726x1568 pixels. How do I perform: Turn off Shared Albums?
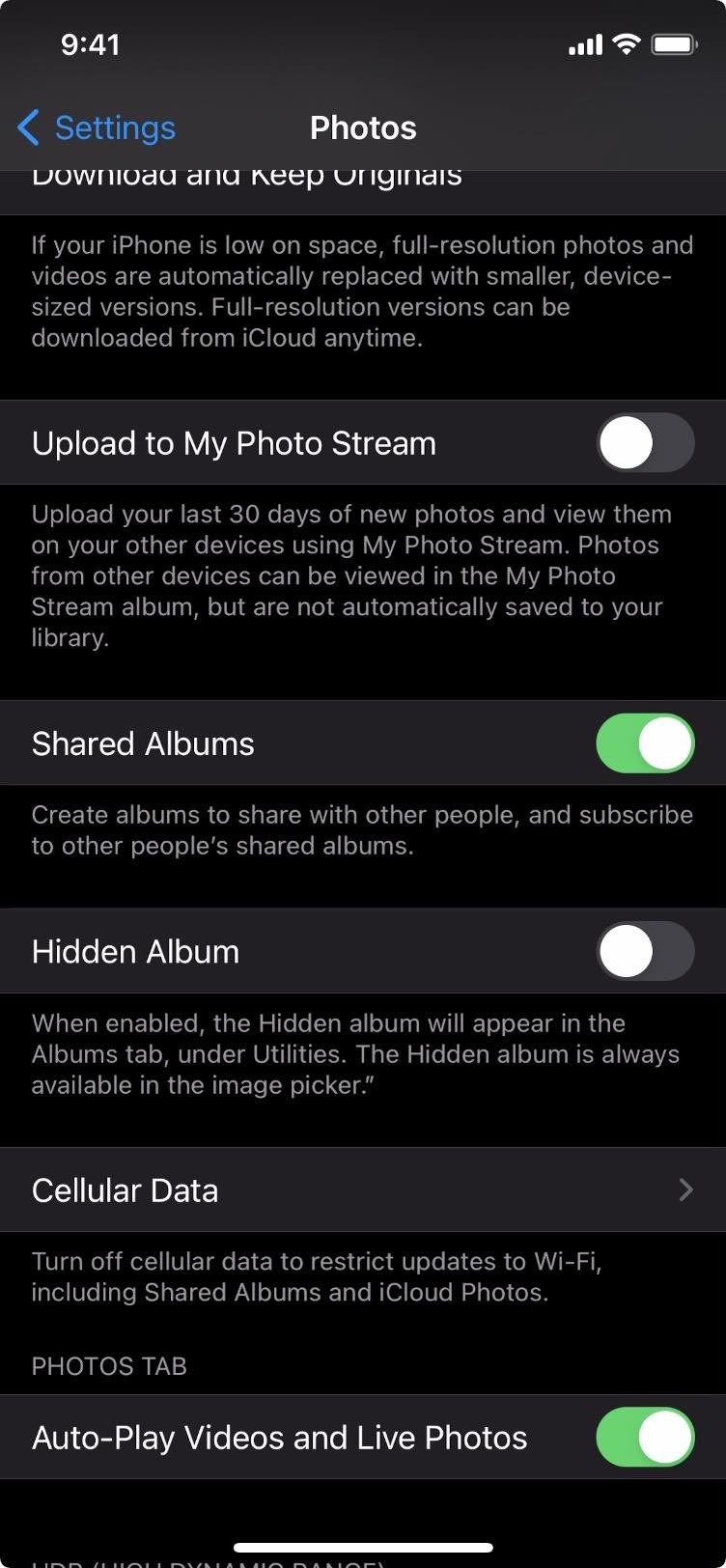pyautogui.click(x=645, y=743)
